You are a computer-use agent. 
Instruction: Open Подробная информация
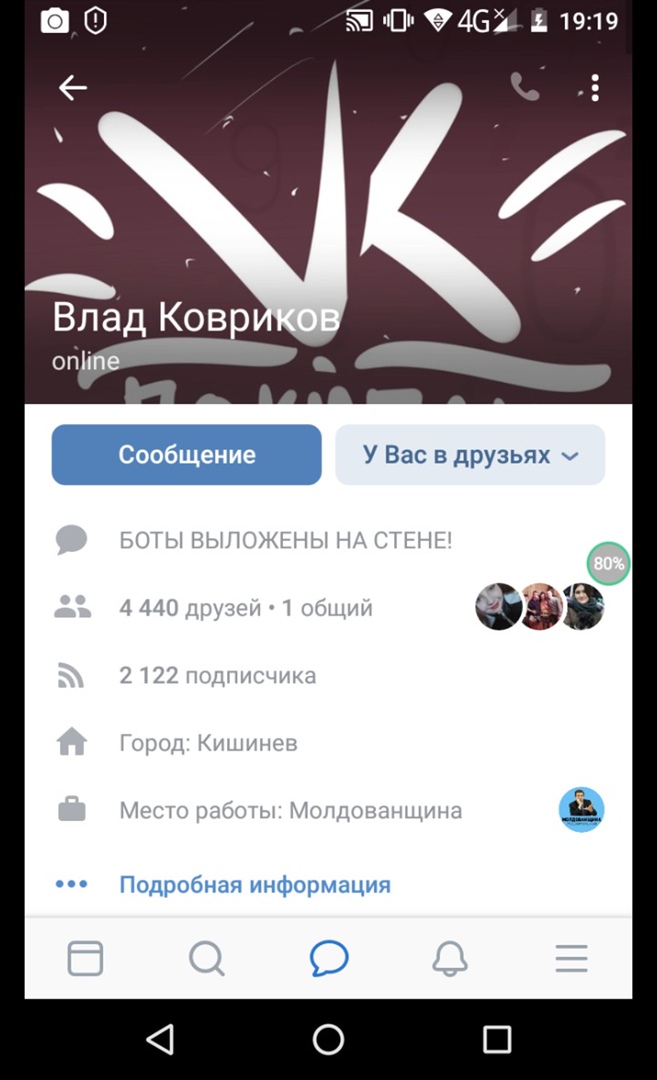click(254, 885)
